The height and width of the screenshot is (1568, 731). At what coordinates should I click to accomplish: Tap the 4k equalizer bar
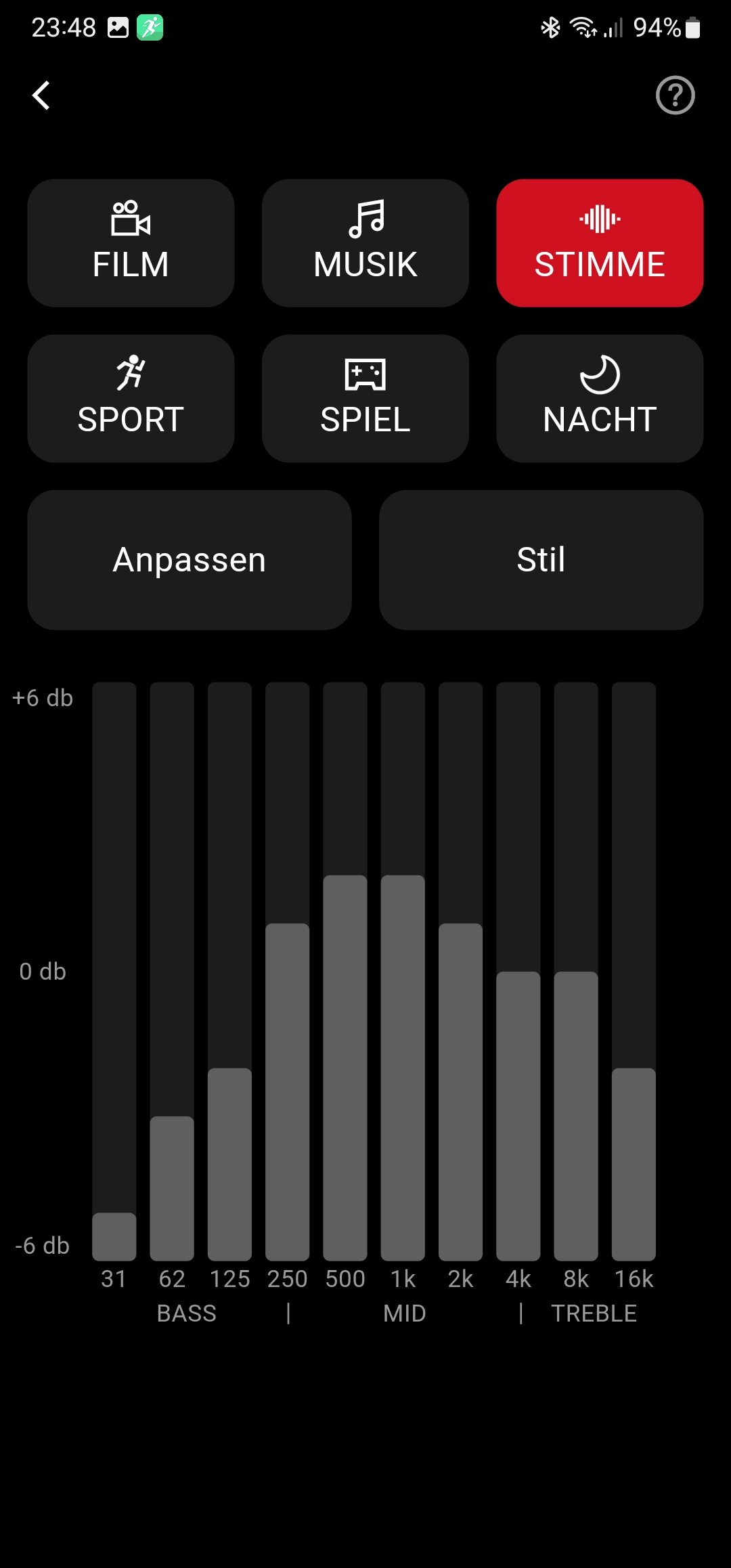click(x=518, y=972)
